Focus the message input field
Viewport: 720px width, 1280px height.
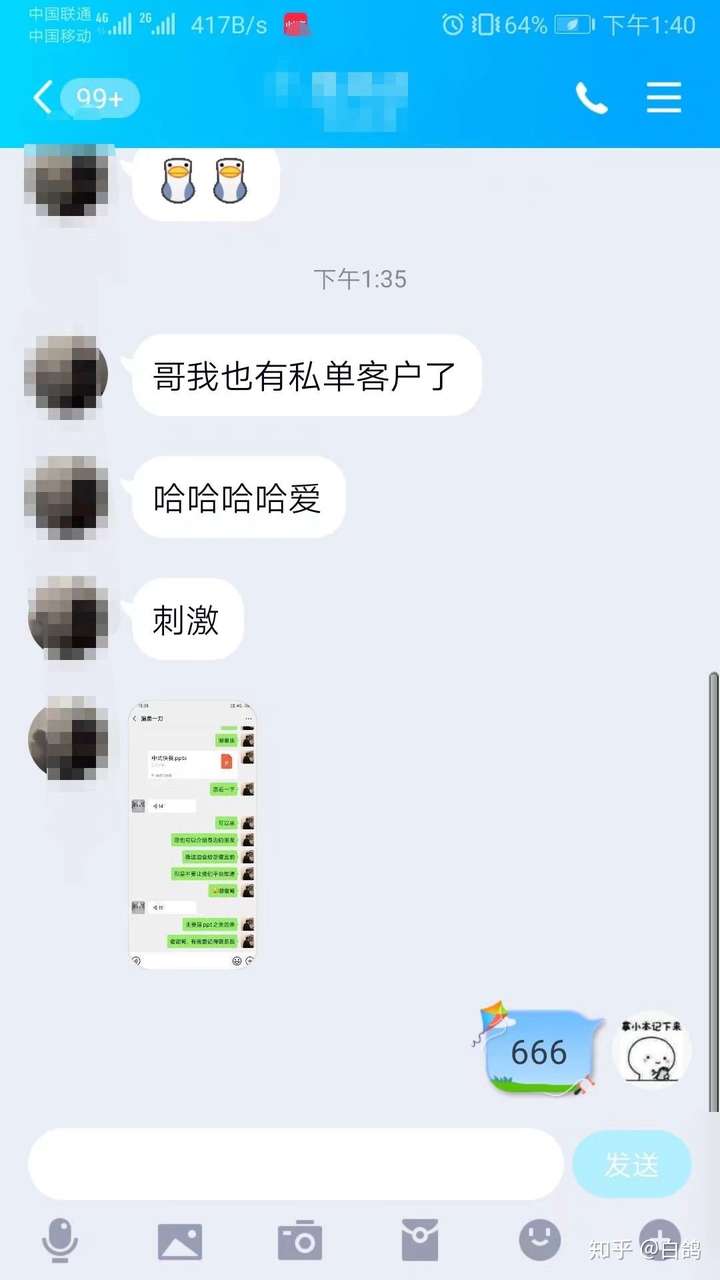click(296, 1164)
